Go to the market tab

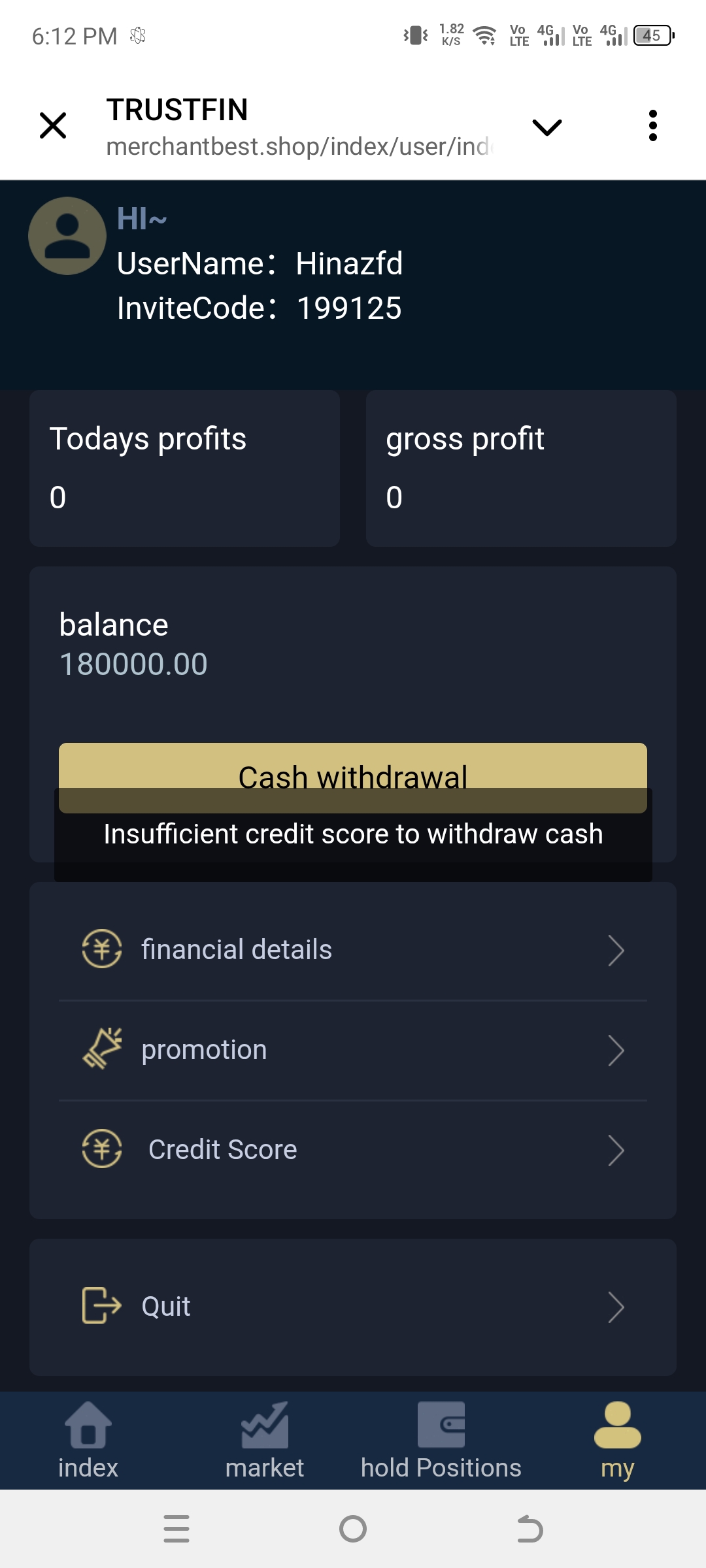coord(265,1441)
